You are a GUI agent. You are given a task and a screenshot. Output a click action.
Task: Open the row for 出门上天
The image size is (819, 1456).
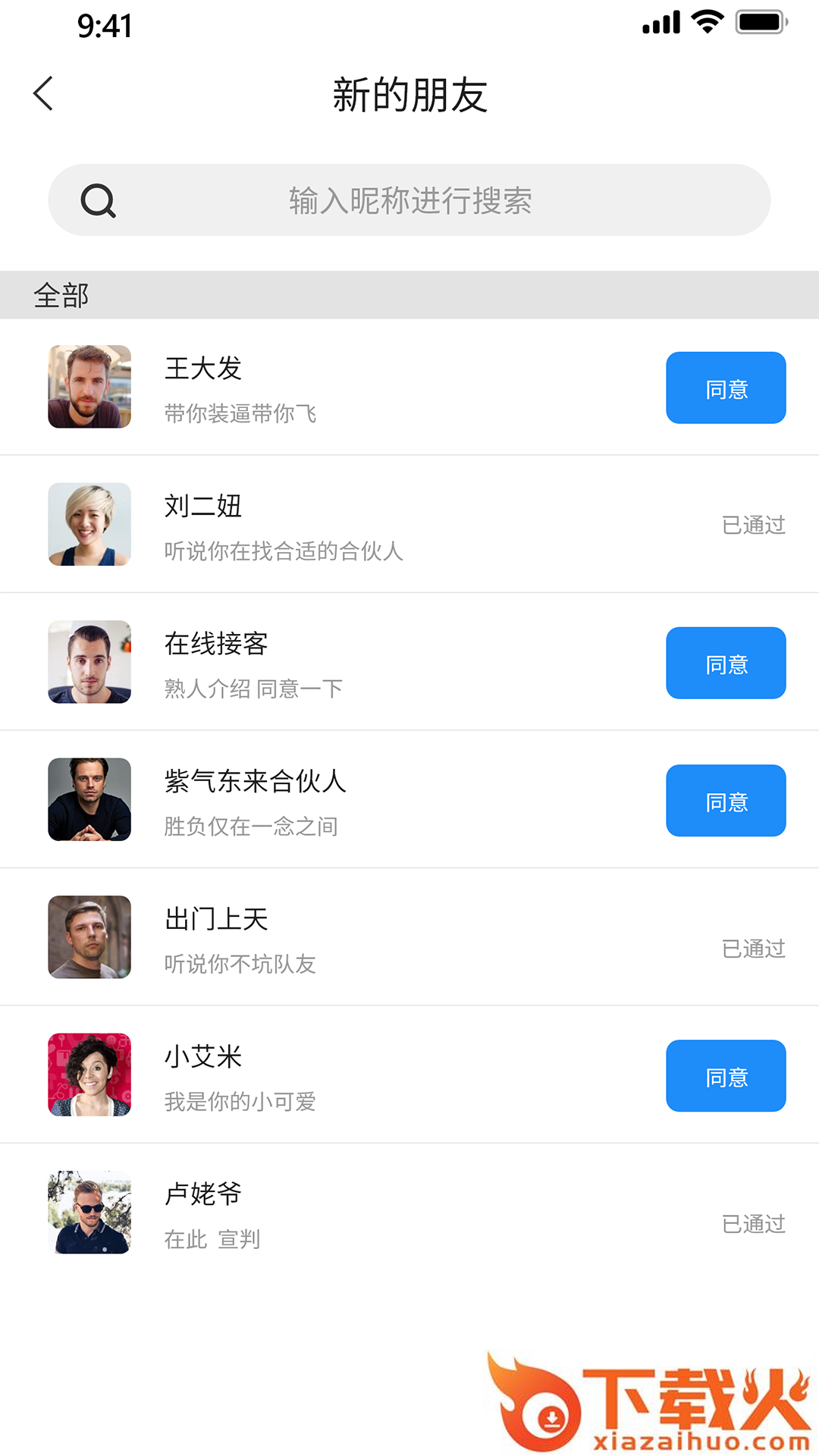point(409,937)
